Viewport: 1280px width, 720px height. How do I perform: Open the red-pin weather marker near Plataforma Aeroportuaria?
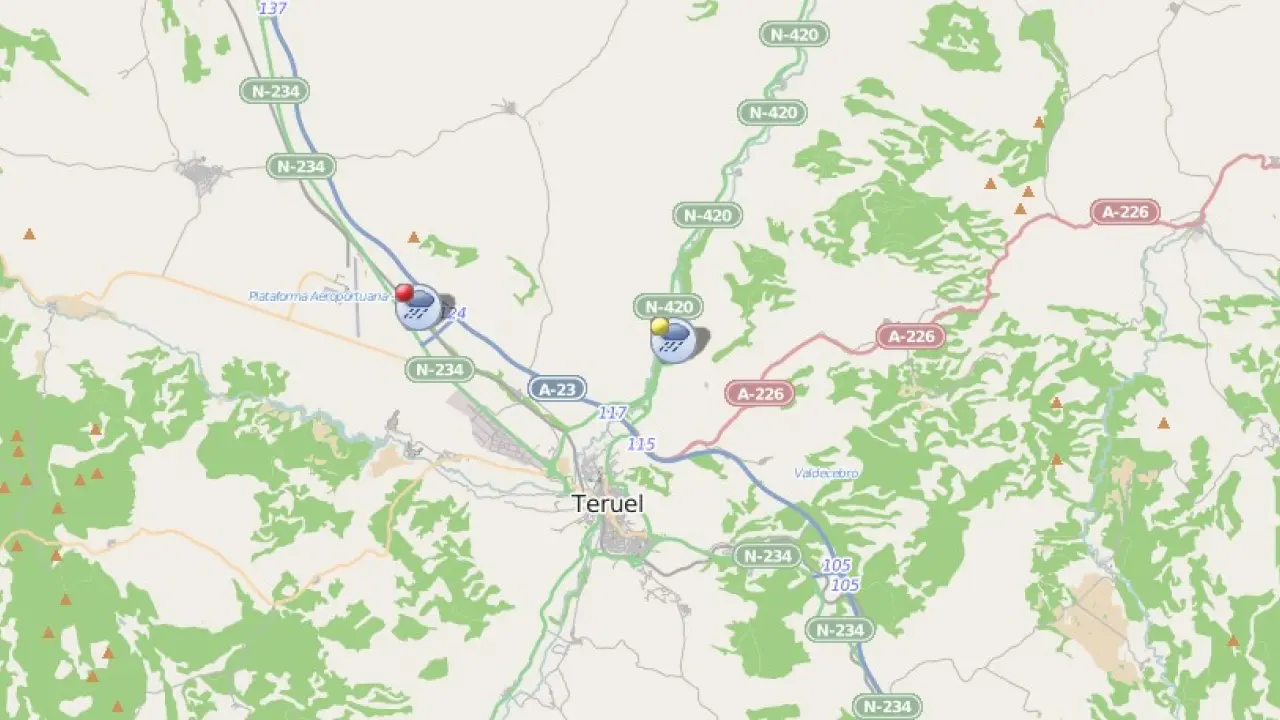tap(417, 306)
